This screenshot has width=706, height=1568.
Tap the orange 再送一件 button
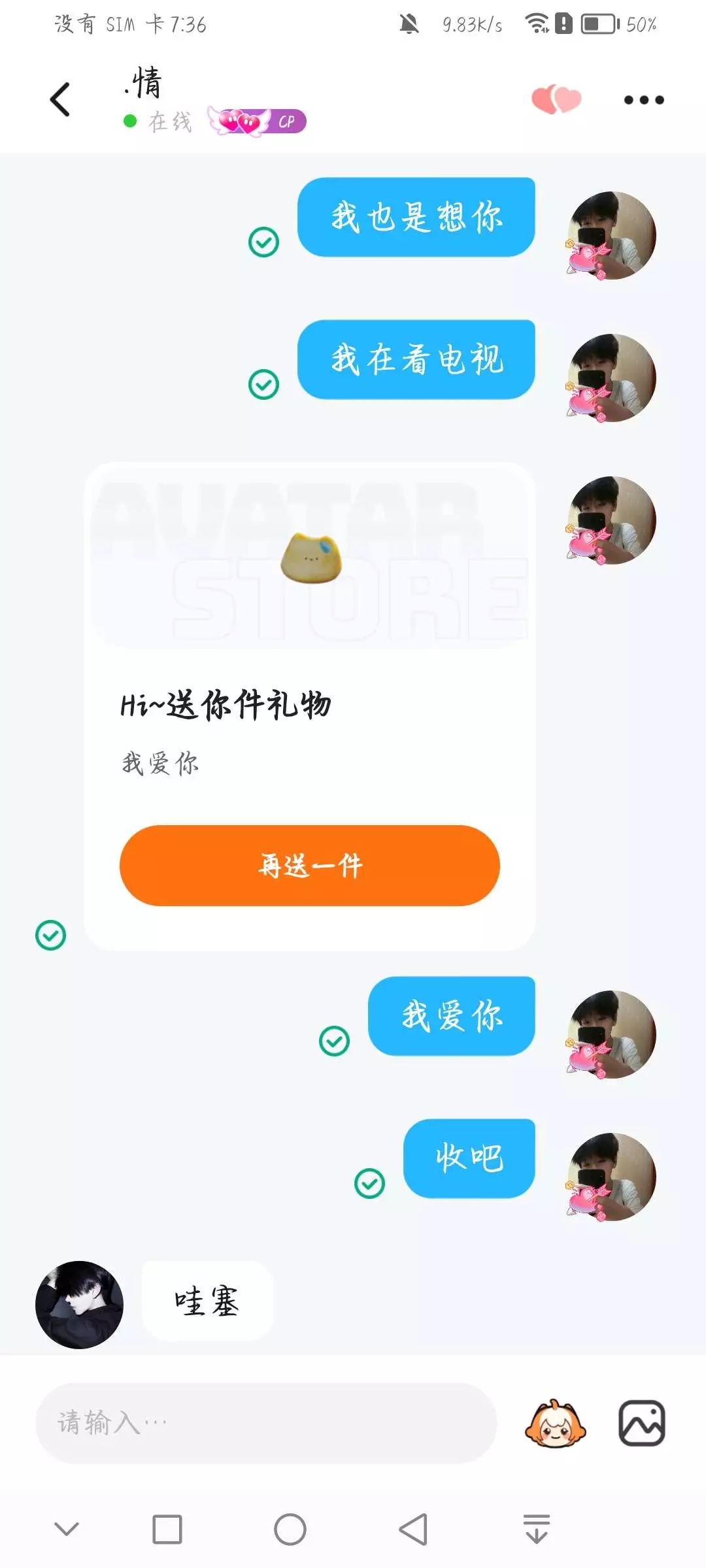coord(310,866)
